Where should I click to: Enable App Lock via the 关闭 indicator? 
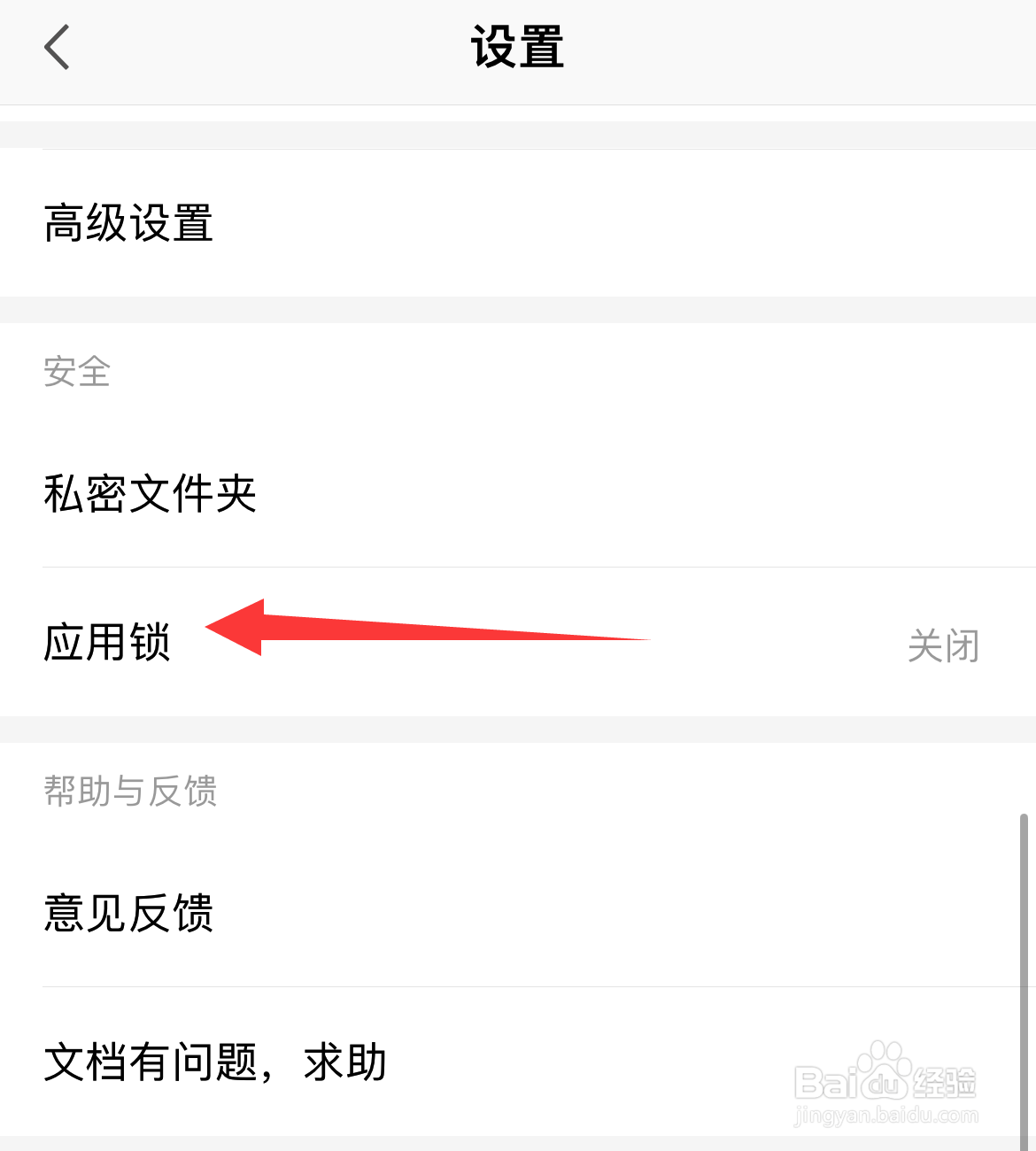[942, 646]
